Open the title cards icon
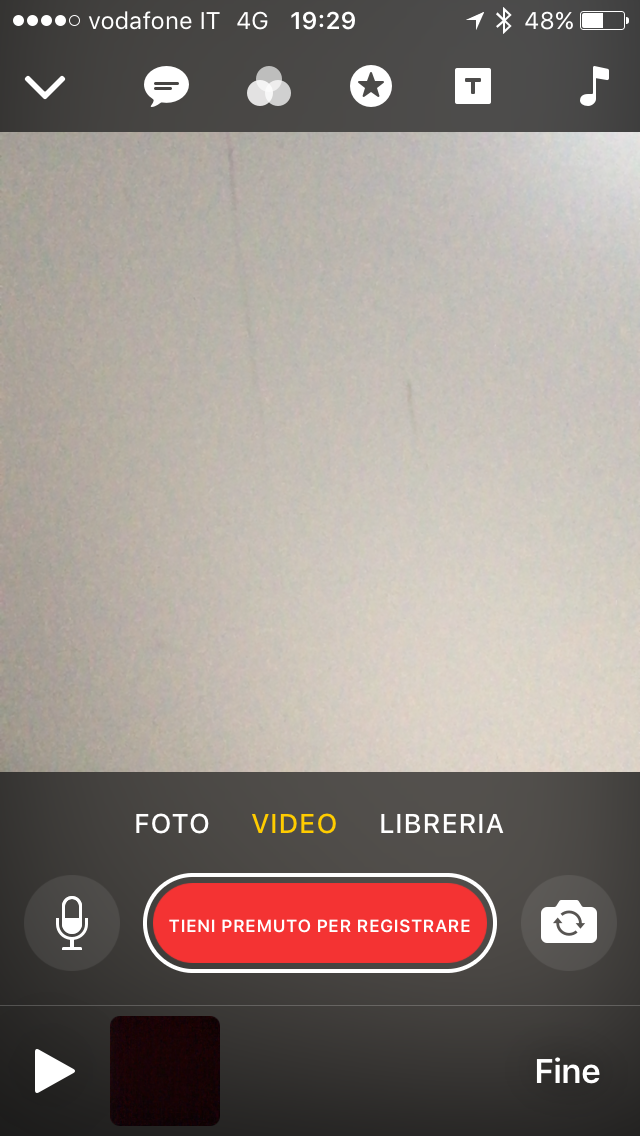Image resolution: width=640 pixels, height=1136 pixels. [x=473, y=87]
